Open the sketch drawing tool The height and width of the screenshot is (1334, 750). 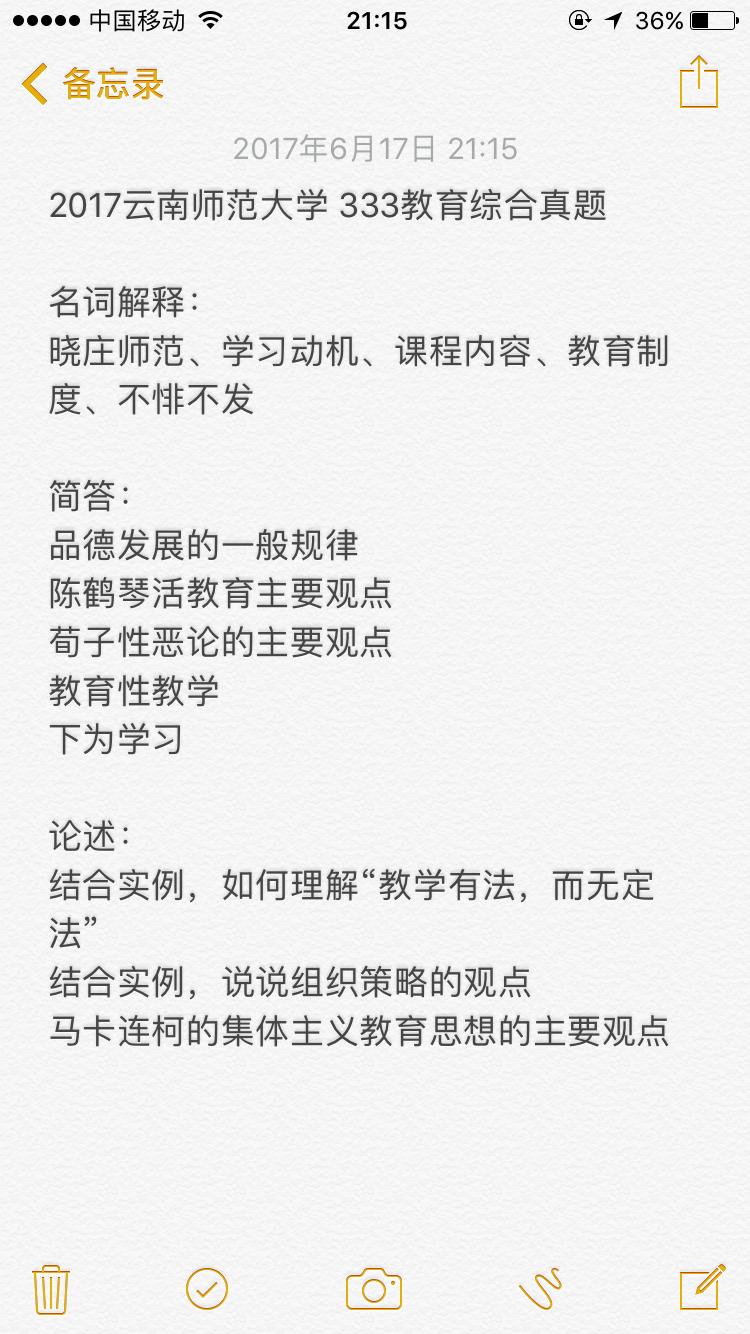(x=540, y=1288)
